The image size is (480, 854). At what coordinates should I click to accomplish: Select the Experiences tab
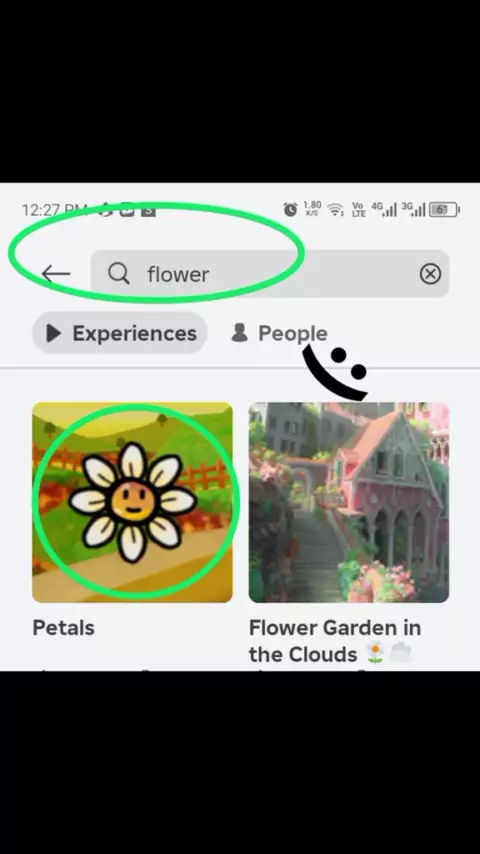(x=120, y=333)
